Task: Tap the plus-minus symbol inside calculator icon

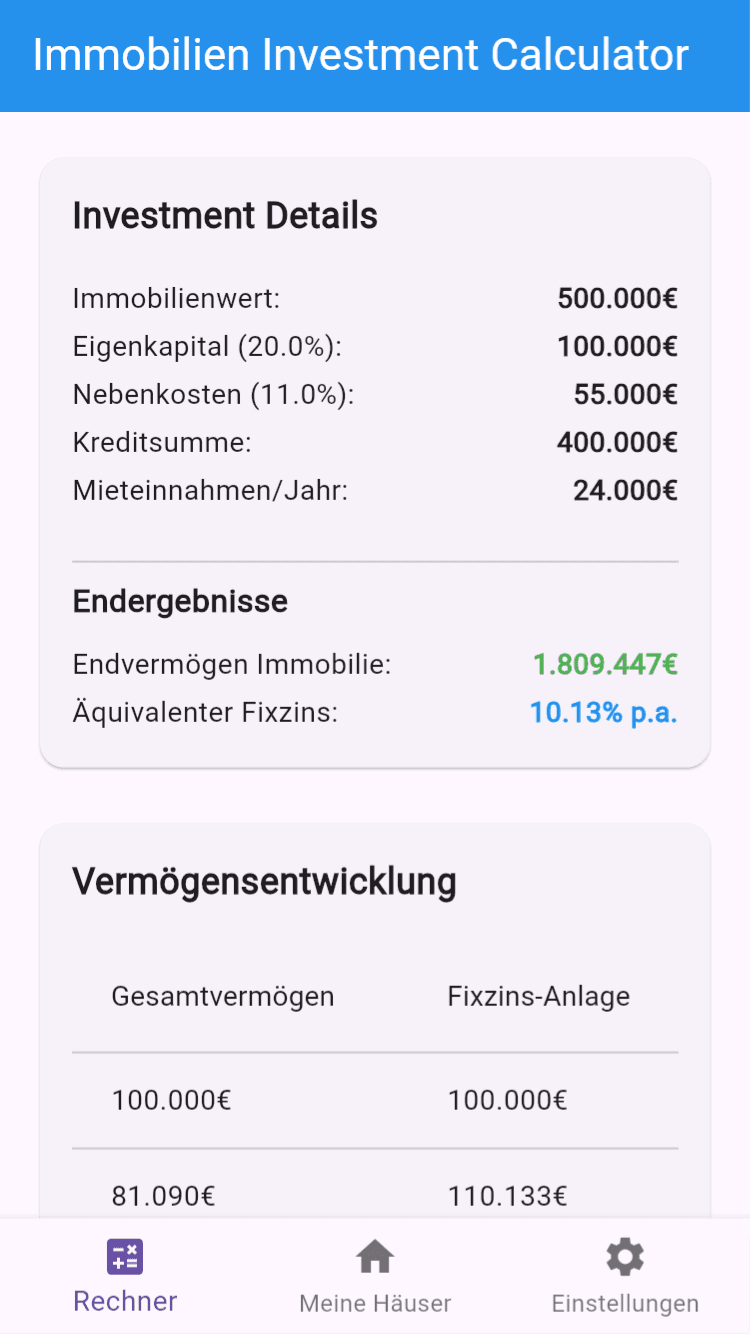Action: point(125,1256)
